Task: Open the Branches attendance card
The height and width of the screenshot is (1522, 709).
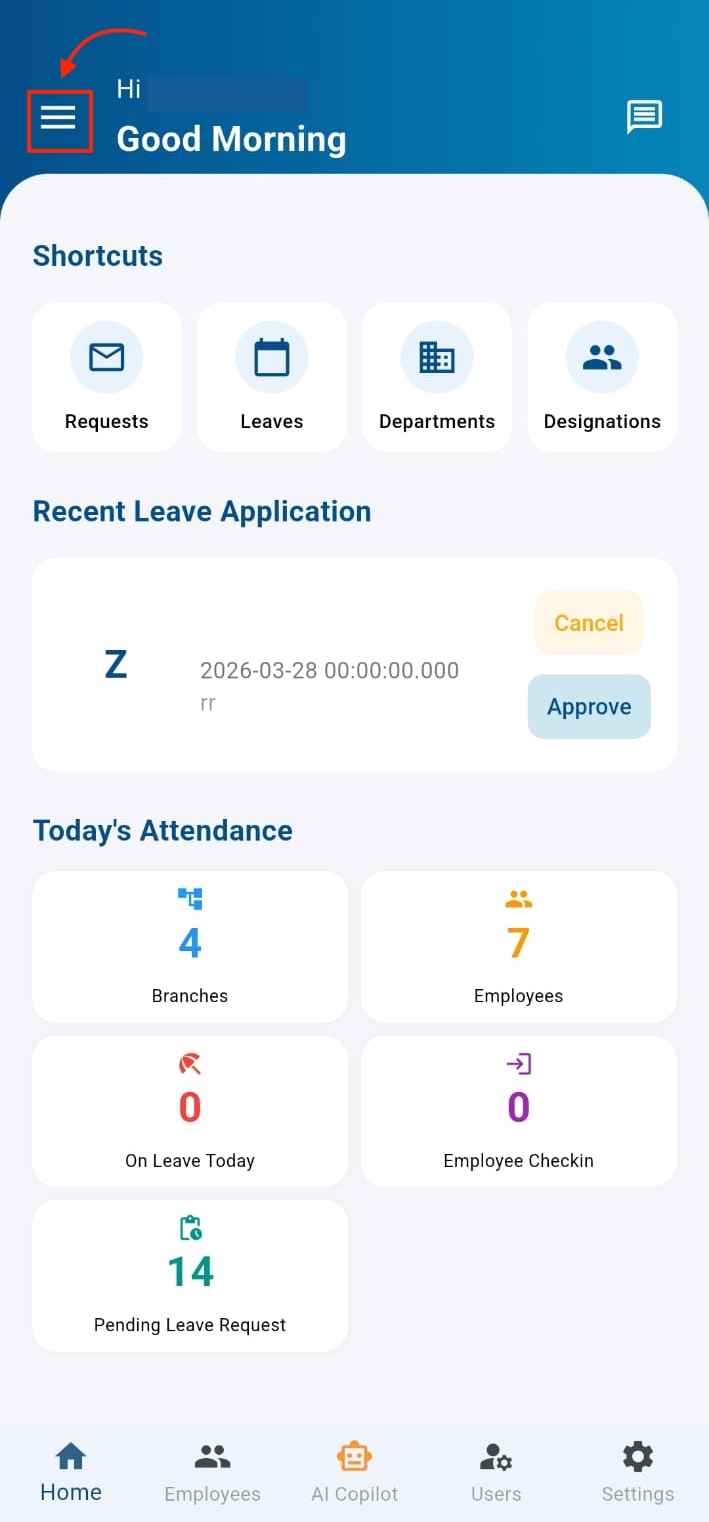Action: pyautogui.click(x=190, y=946)
